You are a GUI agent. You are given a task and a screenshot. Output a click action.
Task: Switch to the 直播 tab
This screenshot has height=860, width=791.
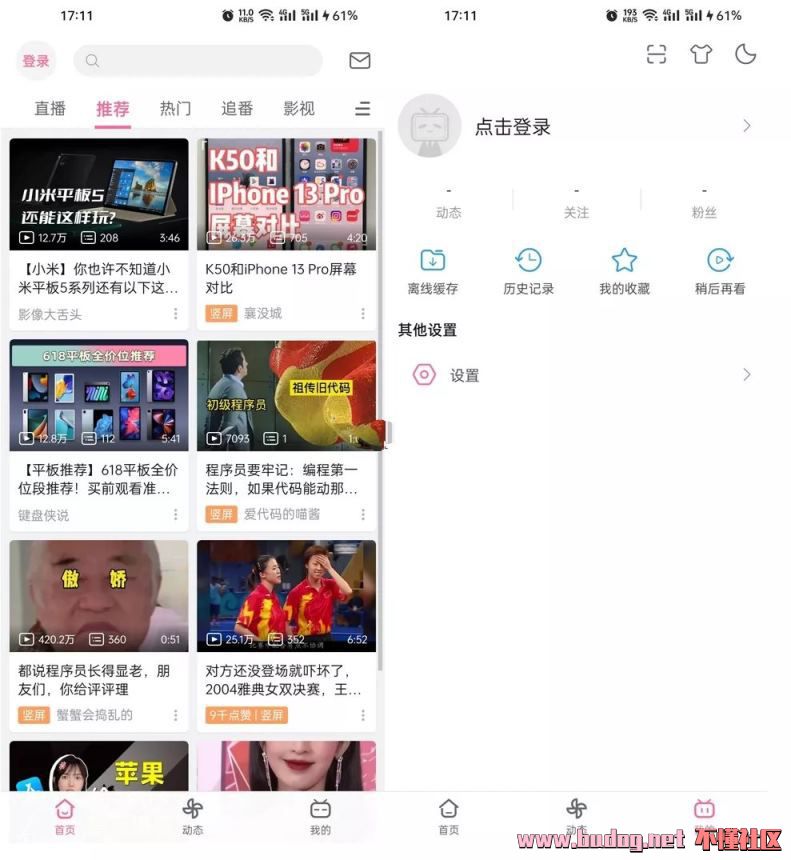coord(50,109)
